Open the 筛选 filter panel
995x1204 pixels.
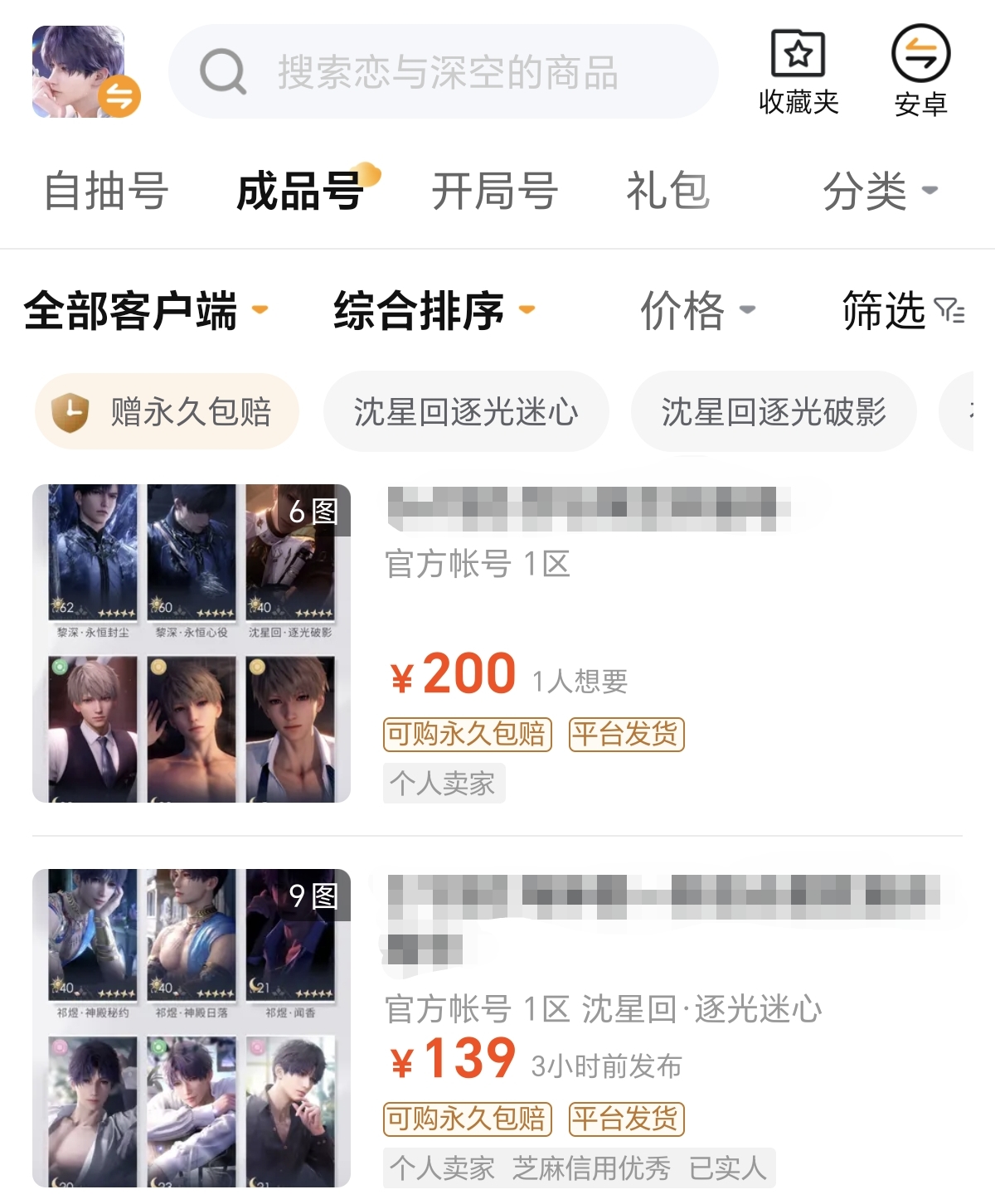[902, 311]
